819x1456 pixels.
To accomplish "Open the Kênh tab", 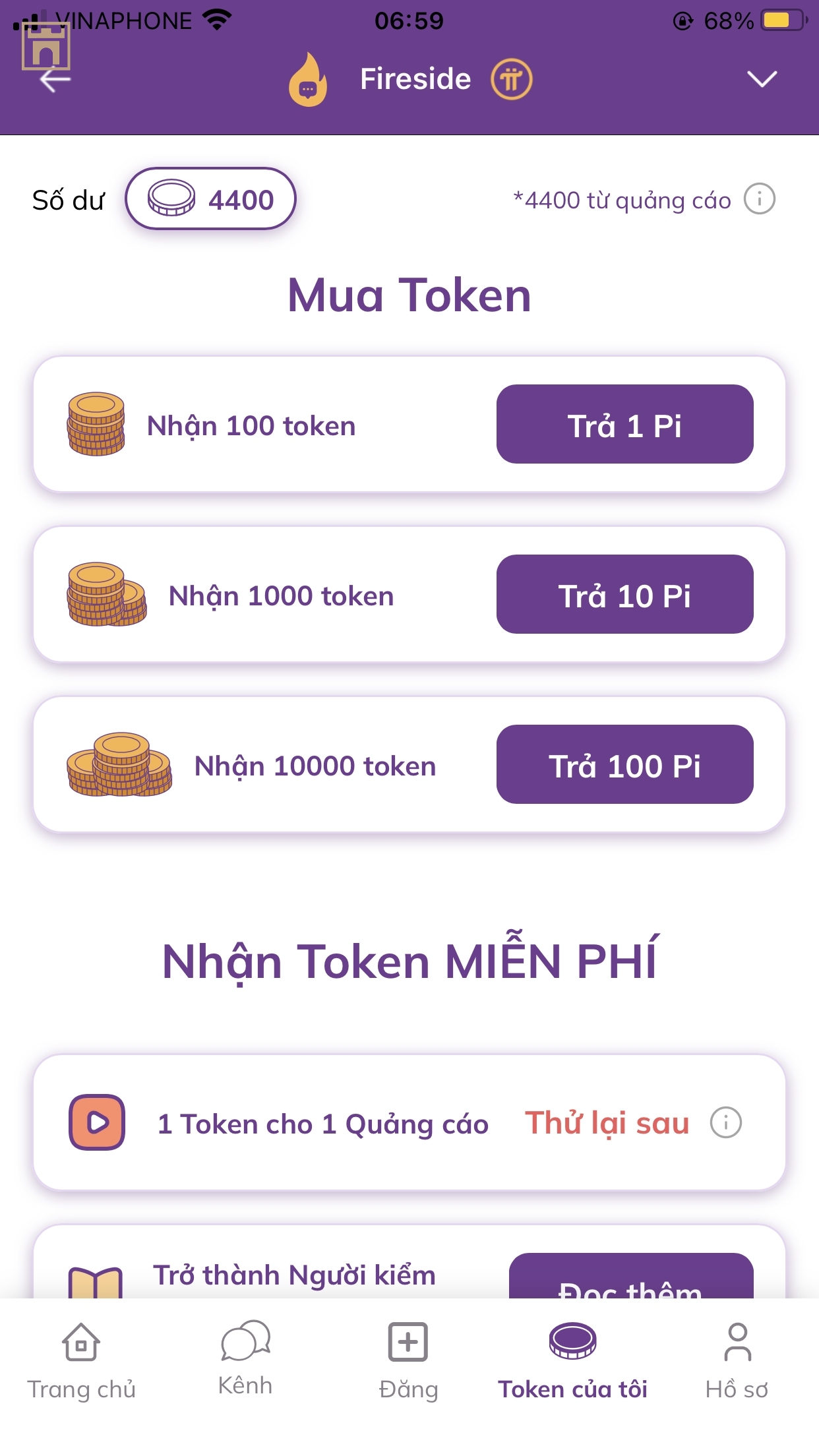I will (245, 1358).
